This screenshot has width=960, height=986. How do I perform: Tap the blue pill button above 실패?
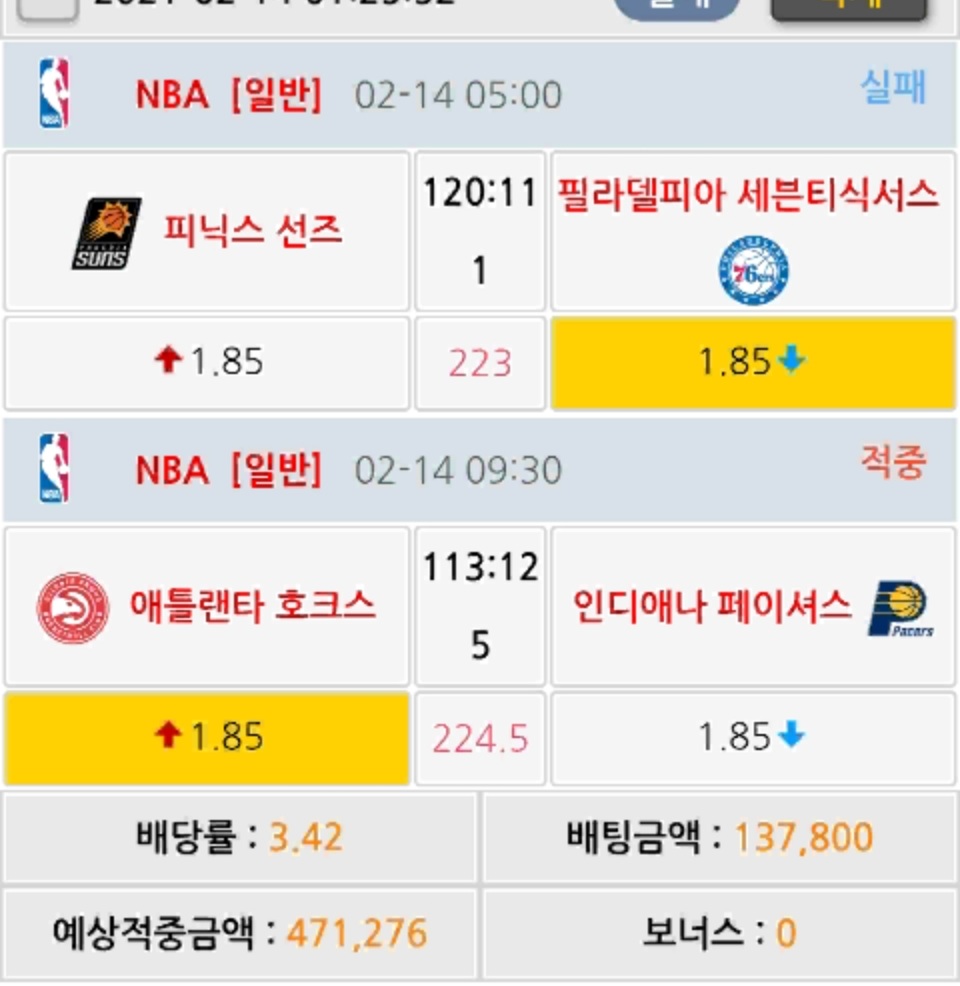point(676,7)
